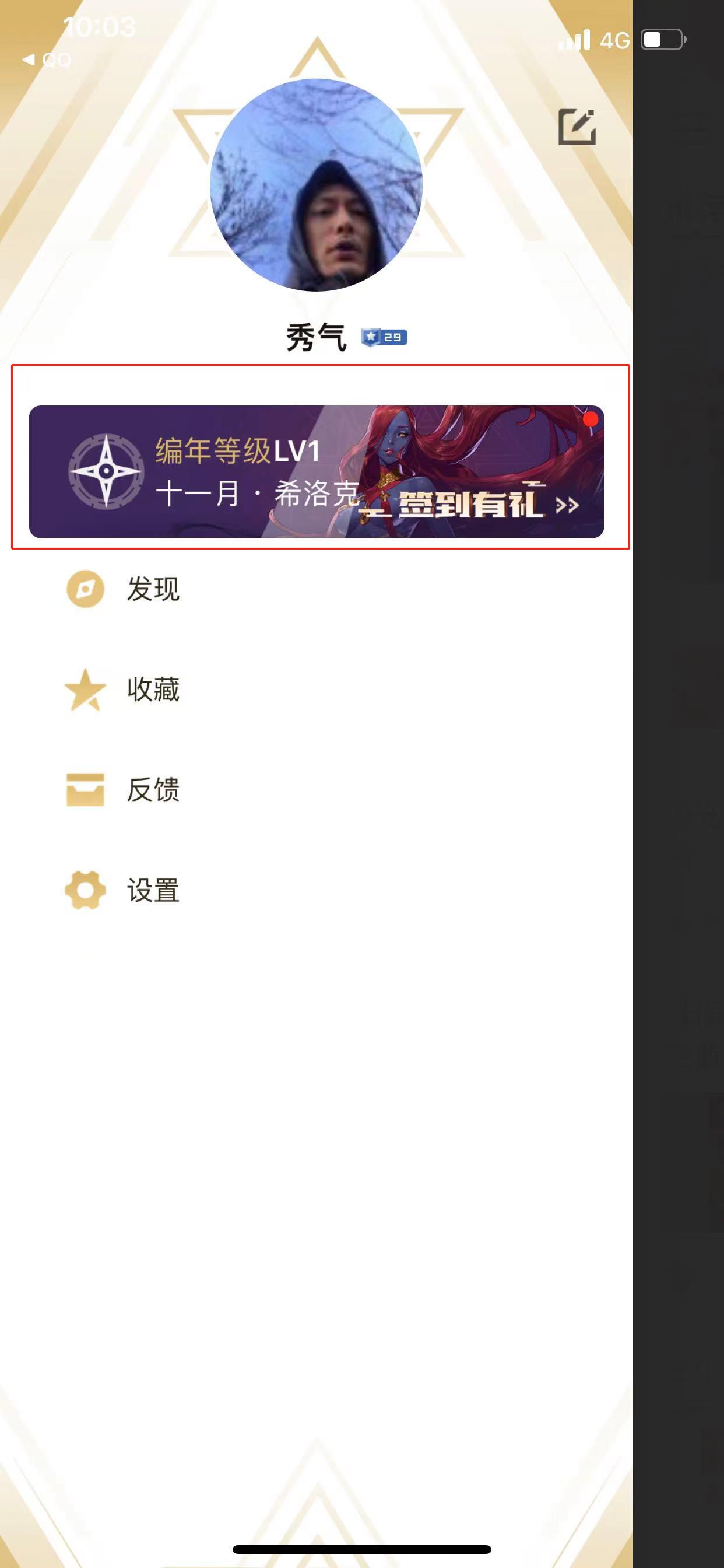Close the drawer by tapping the dark overlay
Screen dimensions: 724x1568
tap(678, 792)
